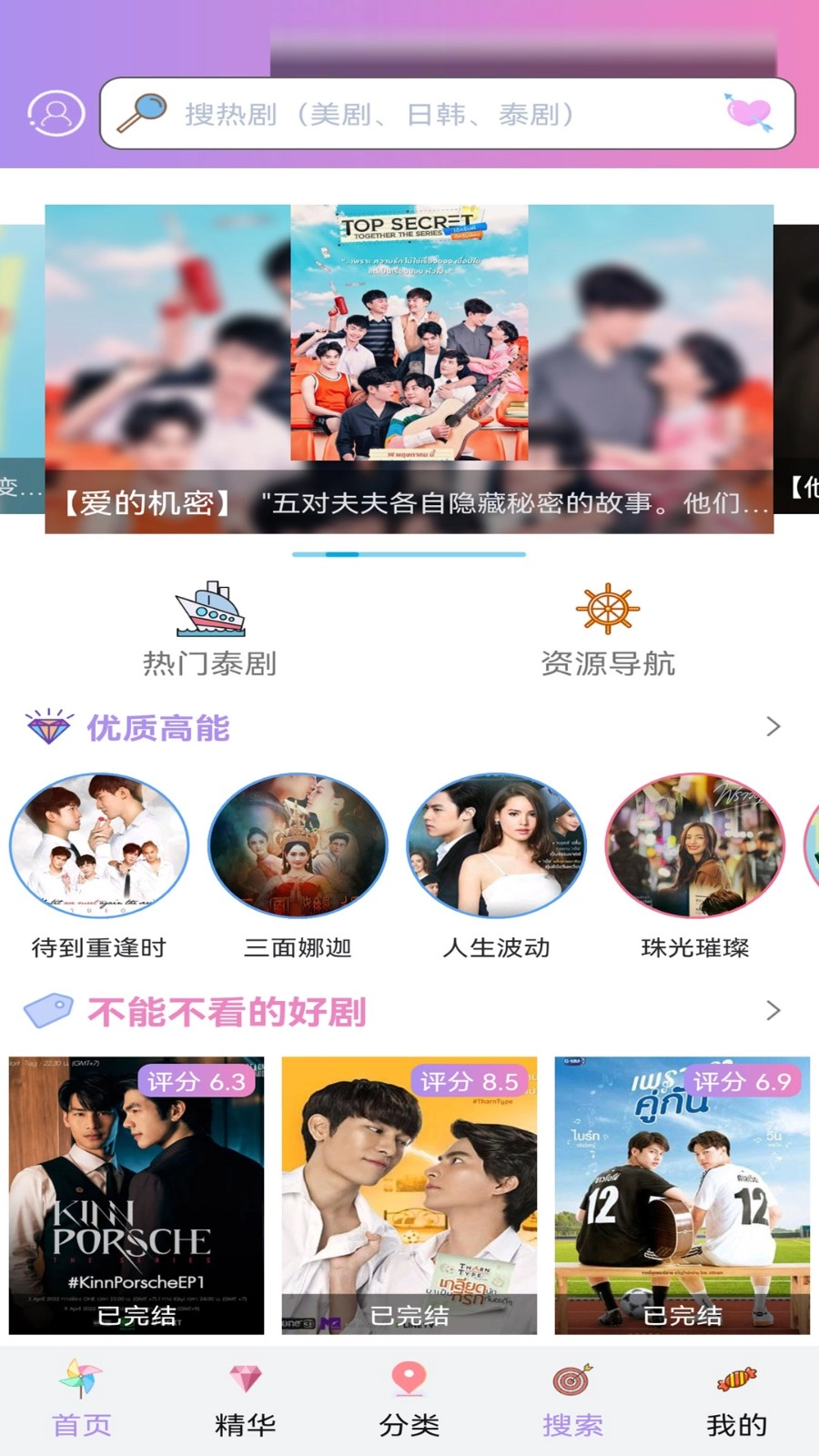Open the tag icon beside 不能不看的好剧
Screen dimensions: 819x1456
coord(49,1009)
